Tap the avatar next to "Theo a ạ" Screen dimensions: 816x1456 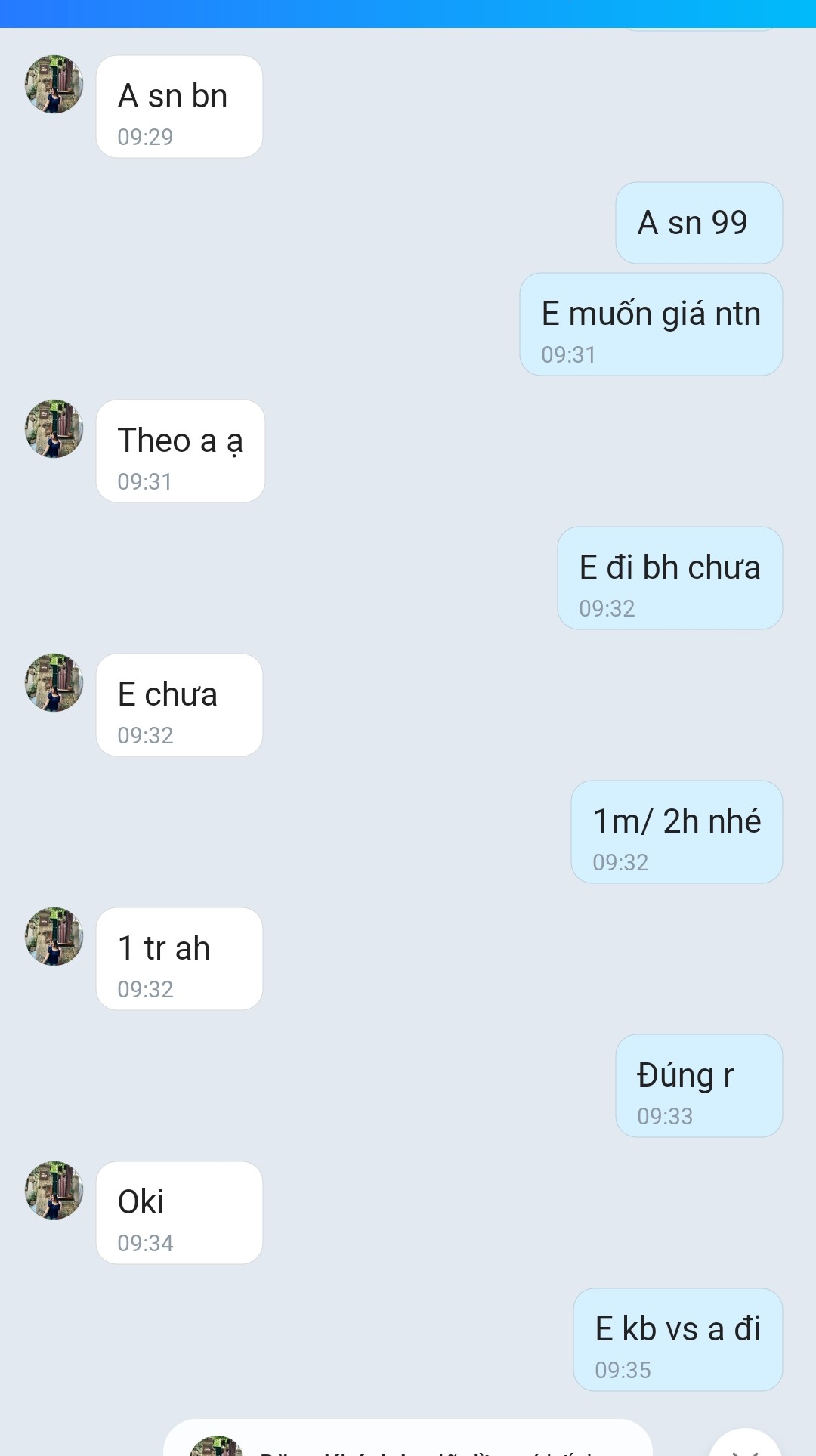tap(54, 428)
